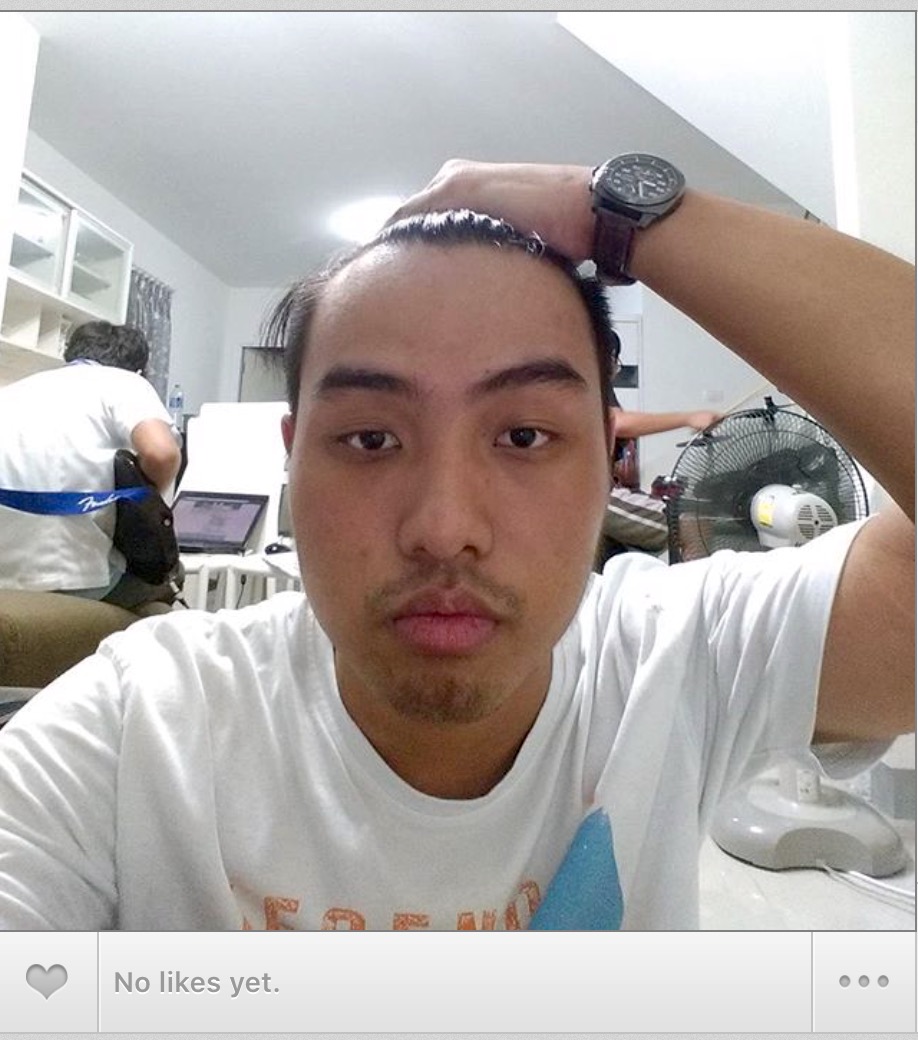Open the three-dot options menu
This screenshot has width=918, height=1040.
click(x=864, y=981)
